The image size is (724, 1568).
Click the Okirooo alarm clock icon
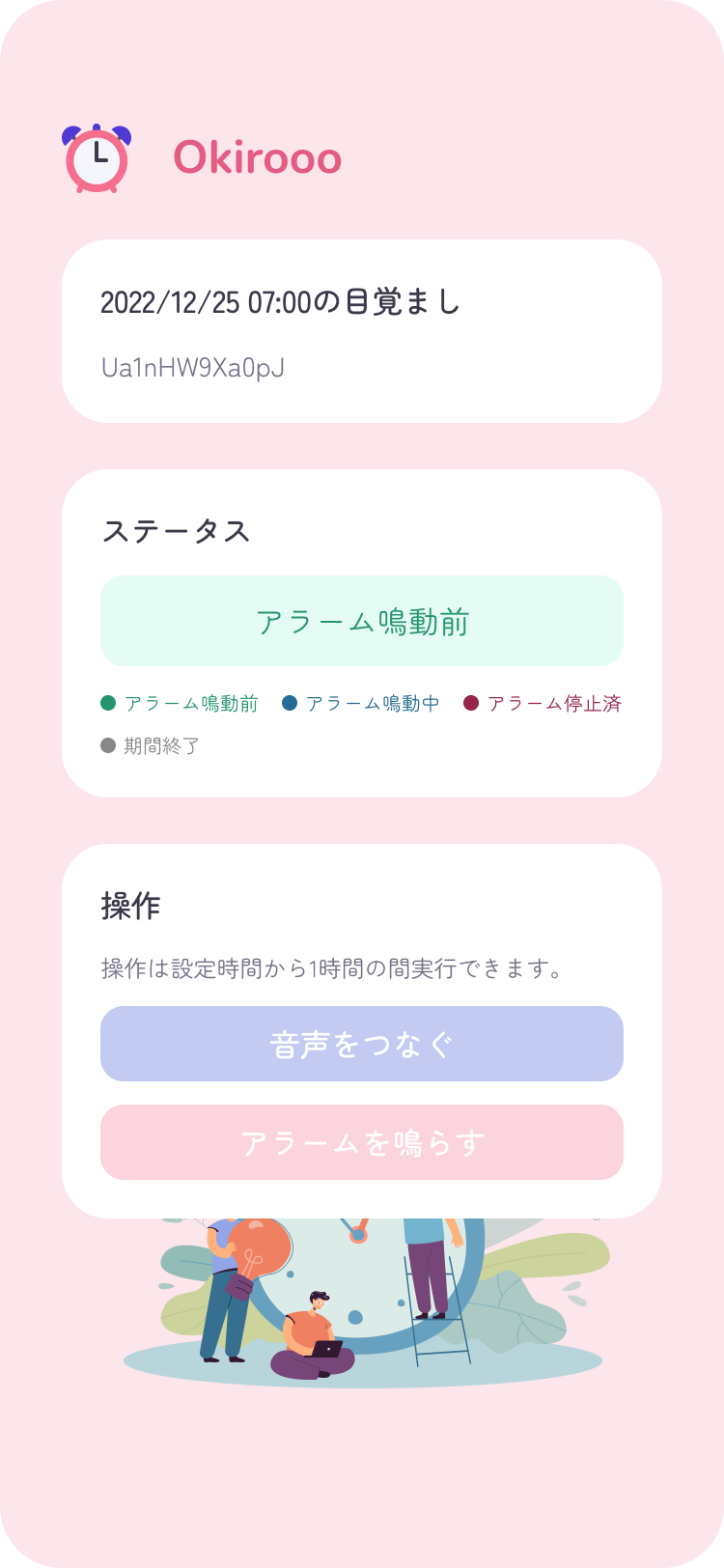pos(96,158)
